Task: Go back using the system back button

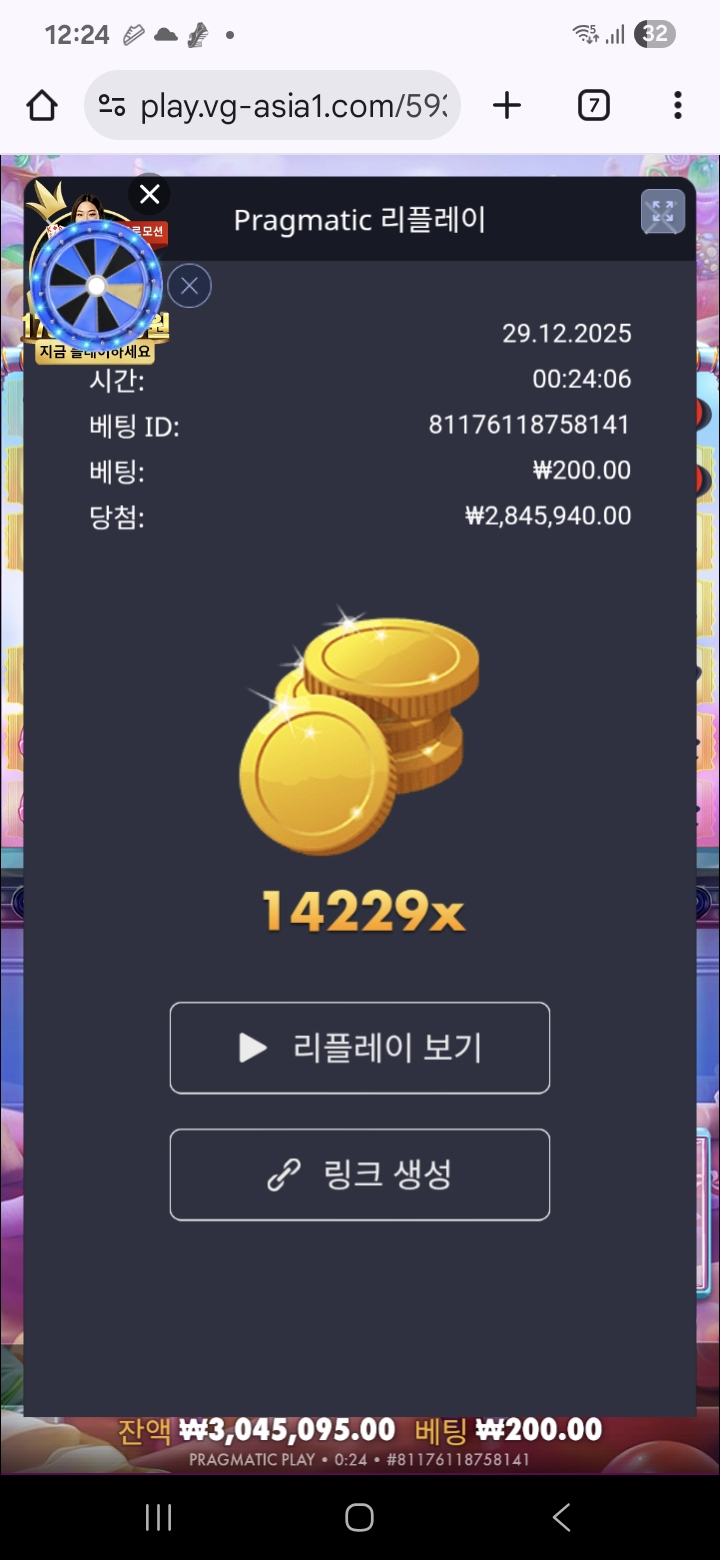Action: [561, 1517]
